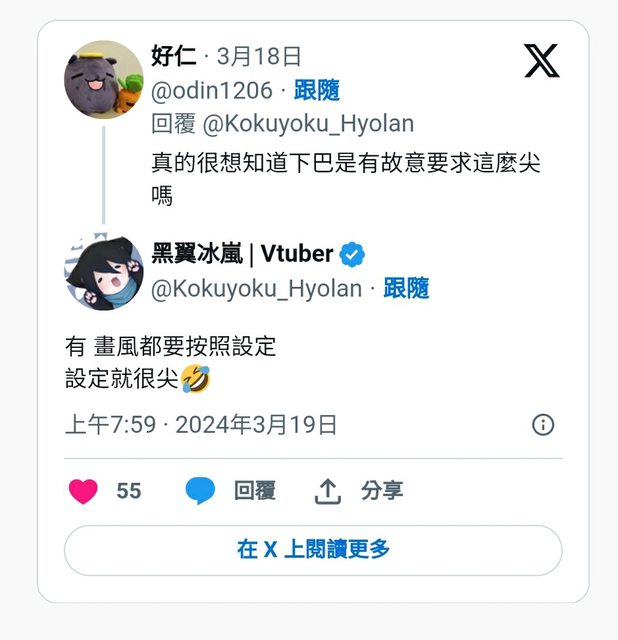Open the @Kokuyoku_Hyolan mention in the reply
Screen dimensions: 618x640
click(x=308, y=124)
